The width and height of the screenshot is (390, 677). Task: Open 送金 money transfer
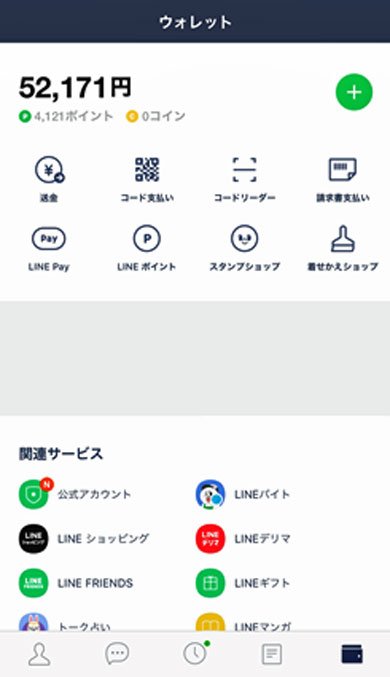coord(49,180)
